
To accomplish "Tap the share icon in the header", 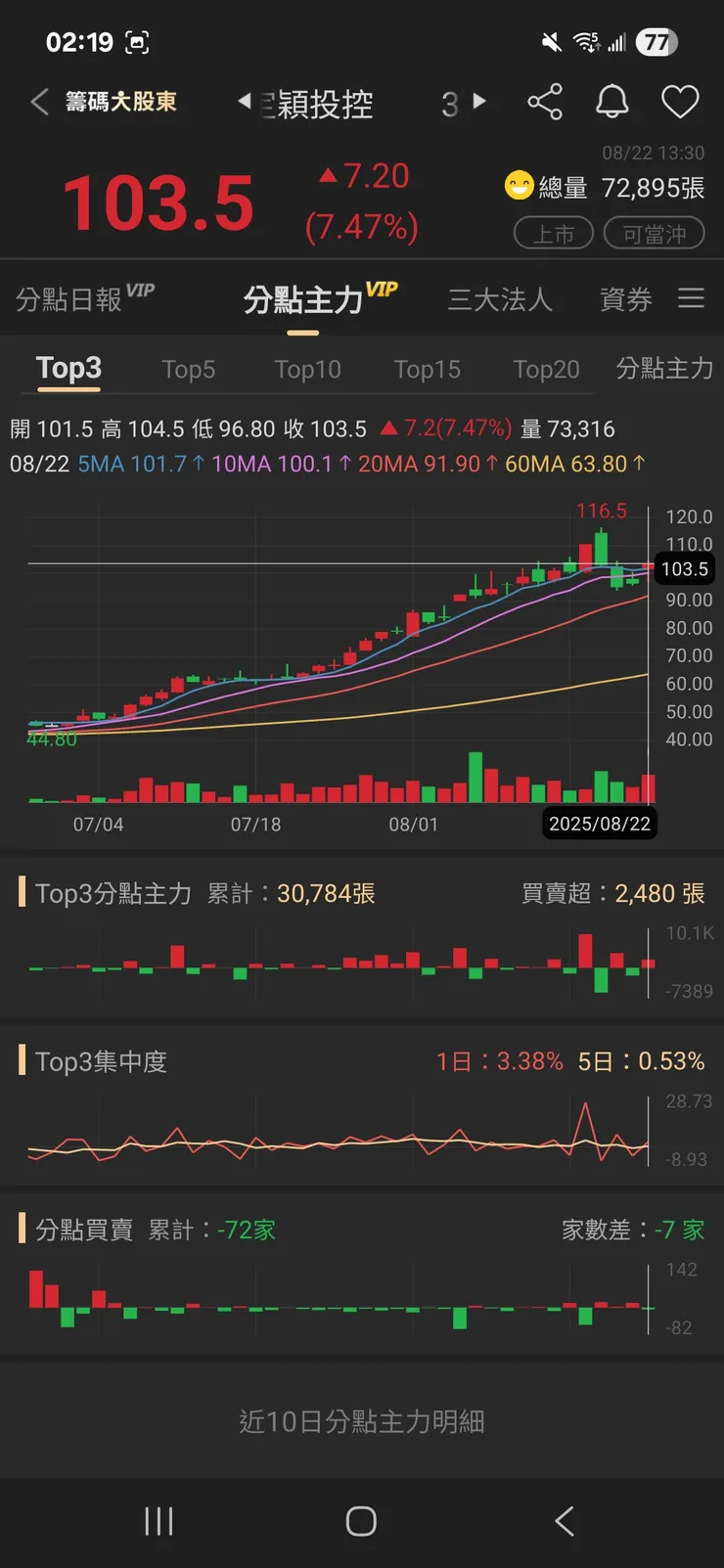I will (545, 102).
